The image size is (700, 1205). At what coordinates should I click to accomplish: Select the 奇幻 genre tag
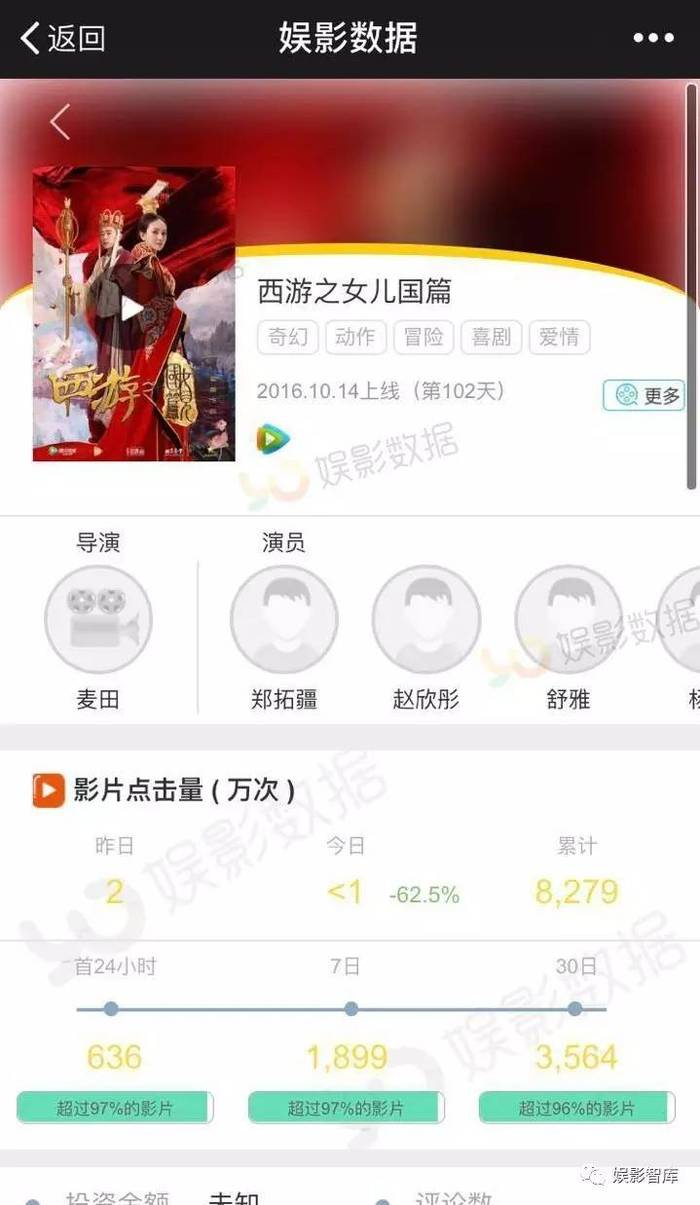click(288, 337)
